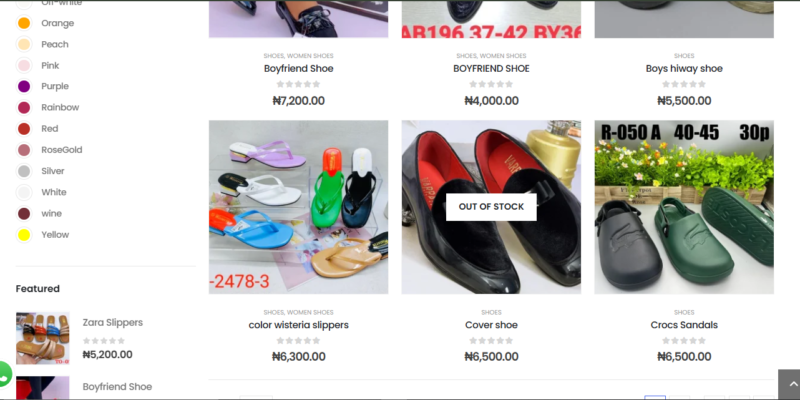
Task: Apply the wine color filter
Action: coord(52,213)
